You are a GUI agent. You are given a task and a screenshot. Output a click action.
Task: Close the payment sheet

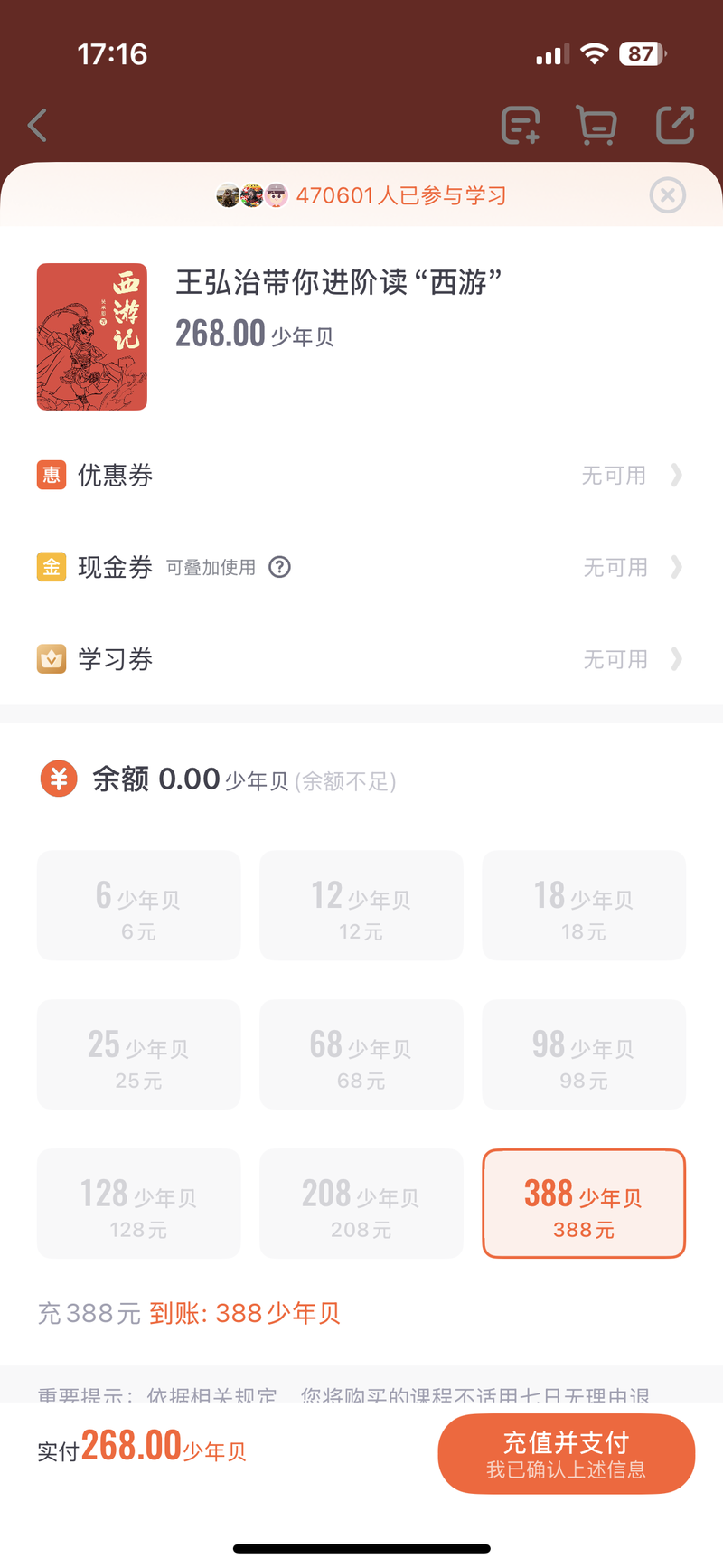tap(668, 195)
